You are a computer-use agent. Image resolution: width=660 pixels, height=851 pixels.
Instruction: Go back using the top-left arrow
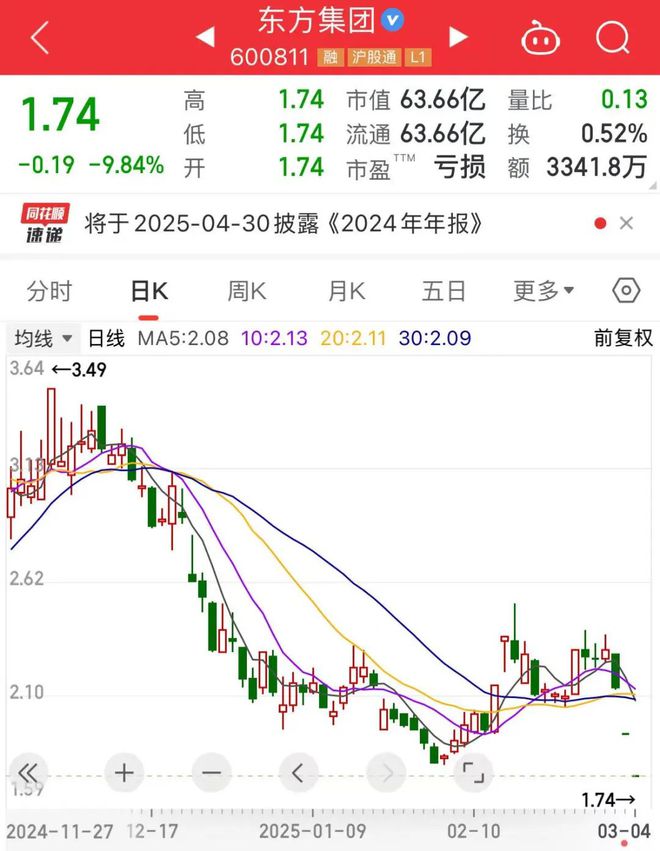(x=40, y=38)
